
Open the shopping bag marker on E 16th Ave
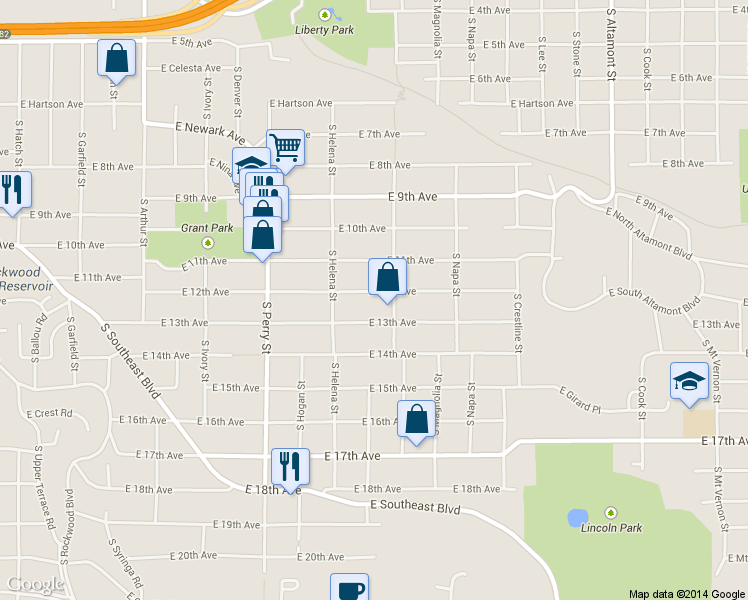(x=417, y=420)
